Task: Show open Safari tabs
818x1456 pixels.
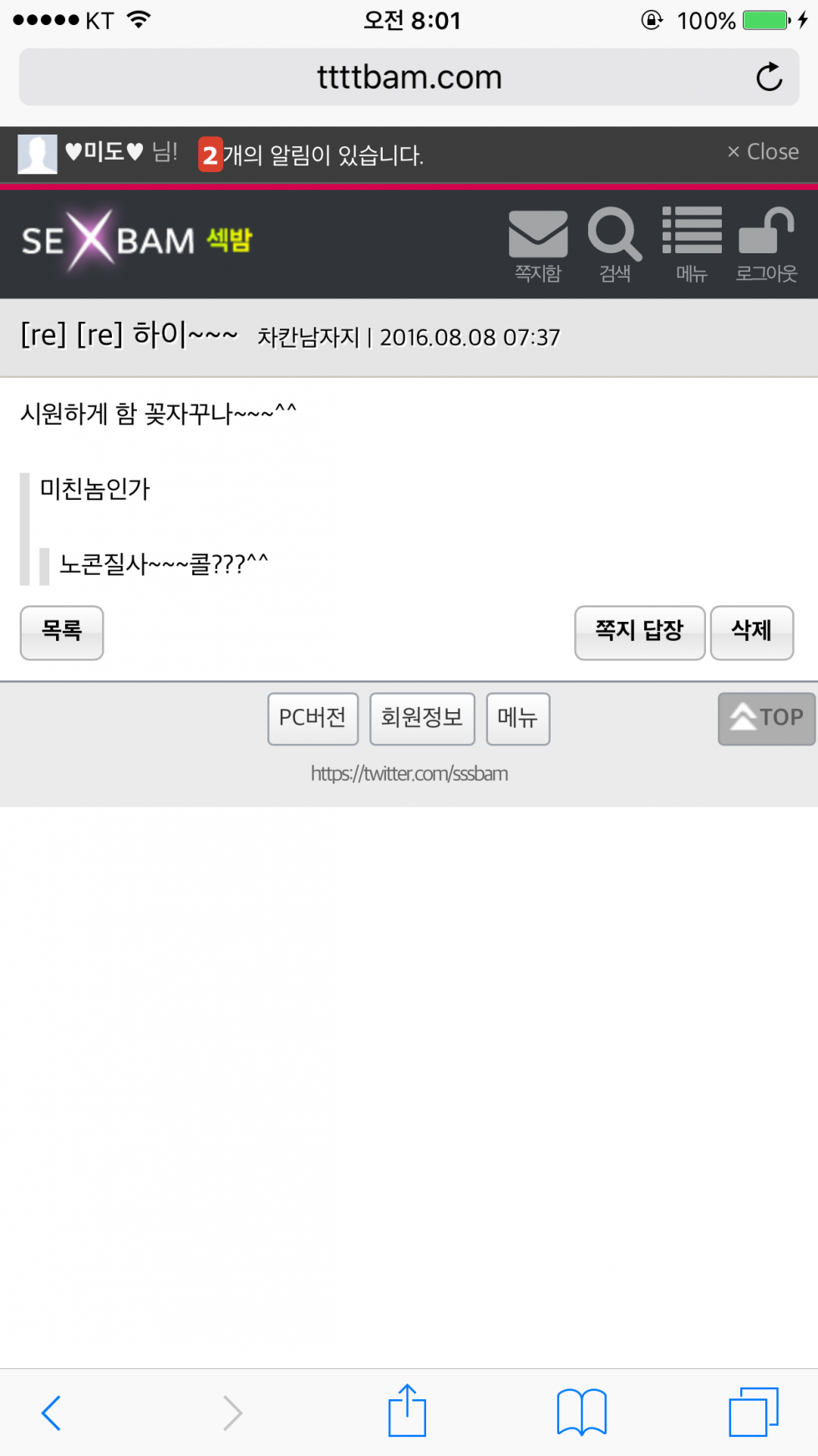Action: point(753,1413)
